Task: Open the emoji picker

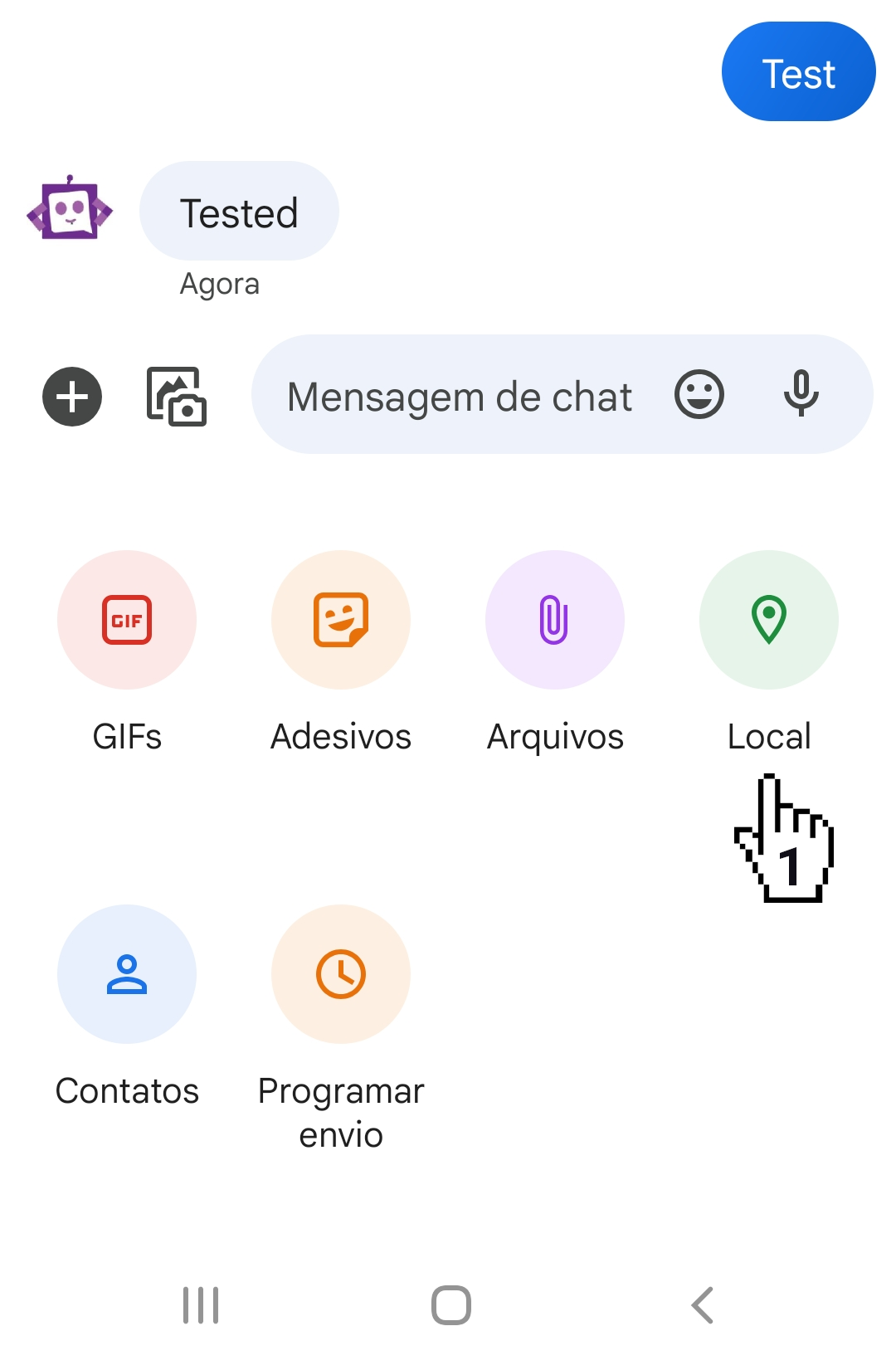Action: (x=699, y=395)
